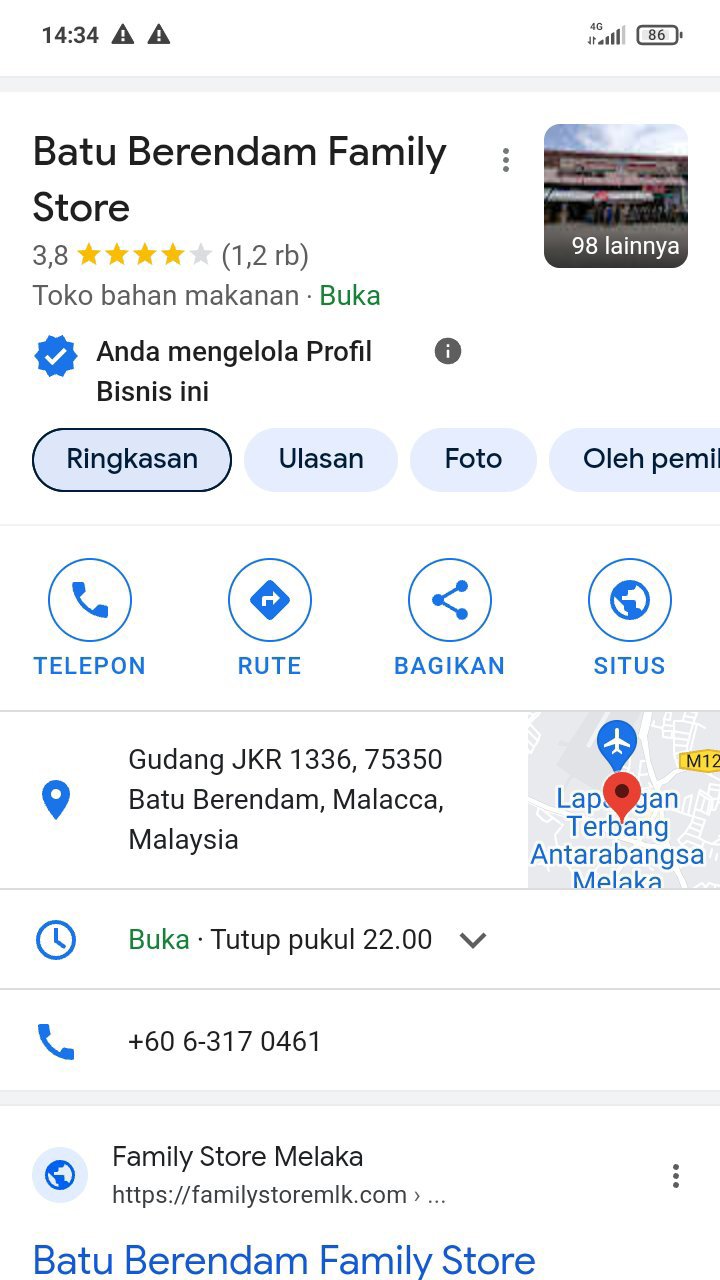The width and height of the screenshot is (720, 1280).
Task: Switch to the Foto tab
Action: click(473, 460)
